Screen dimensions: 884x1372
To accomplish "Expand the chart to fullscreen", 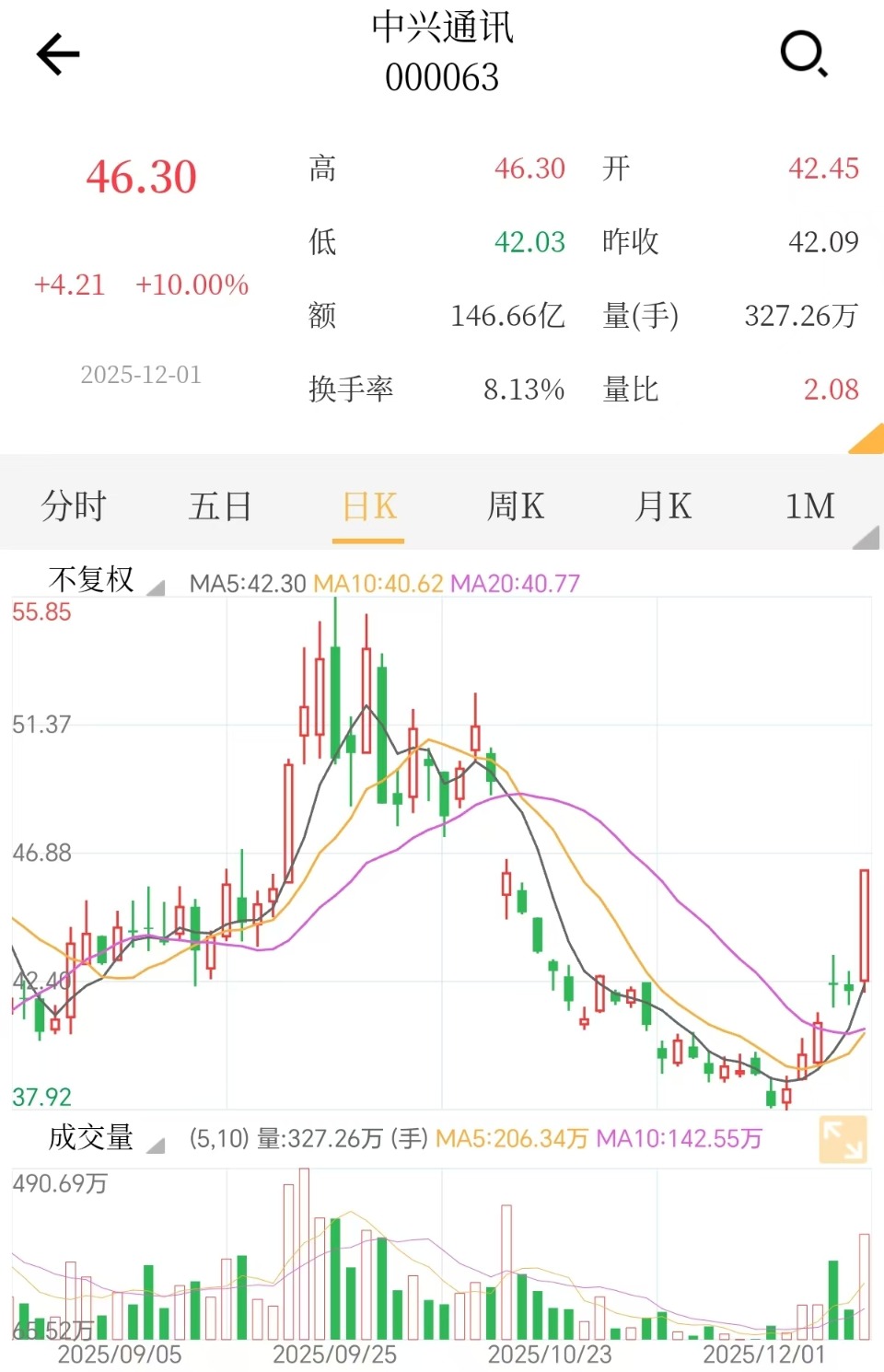I will coord(843,1139).
